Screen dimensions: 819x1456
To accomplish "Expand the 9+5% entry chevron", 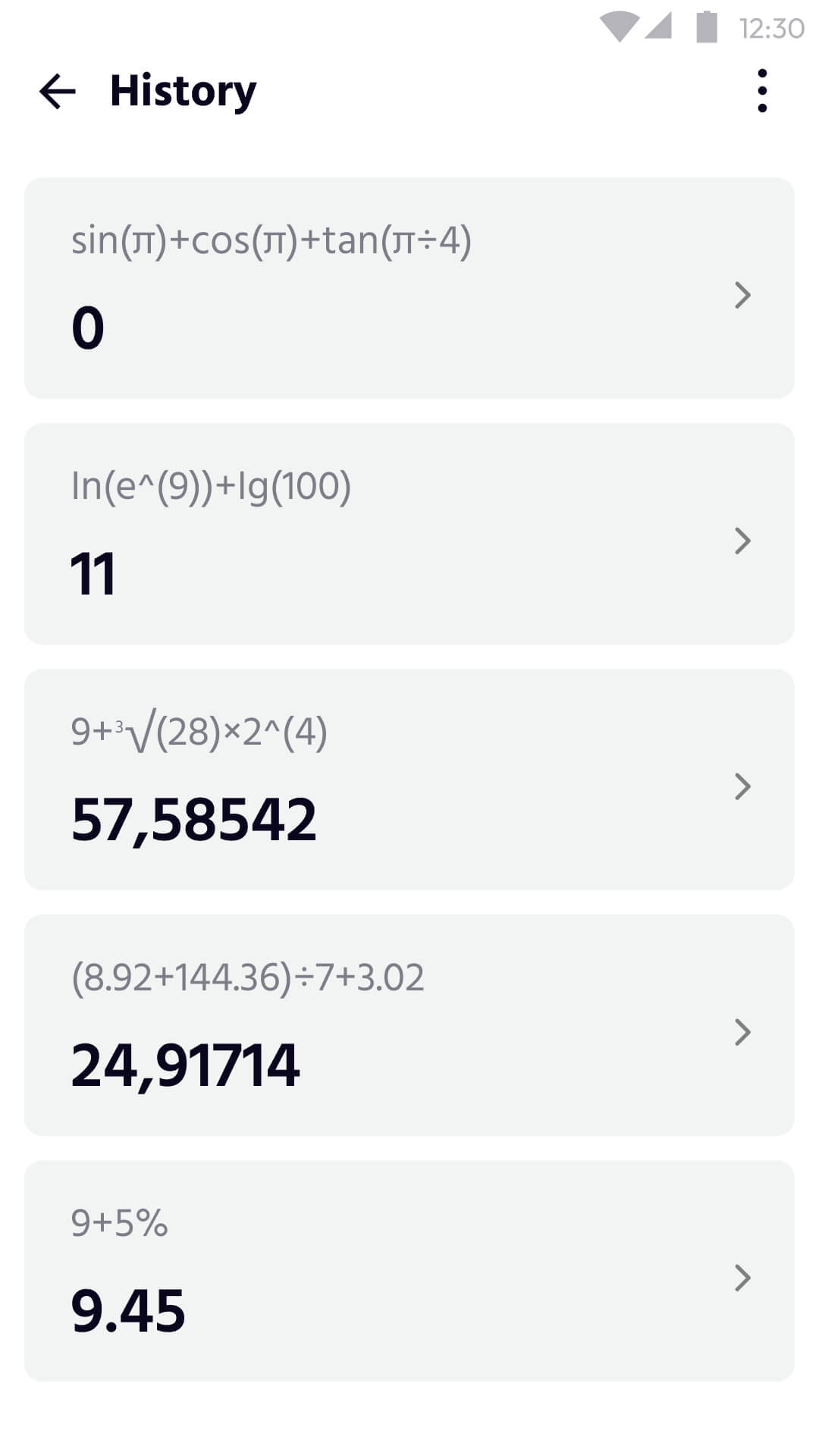I will (x=743, y=1278).
